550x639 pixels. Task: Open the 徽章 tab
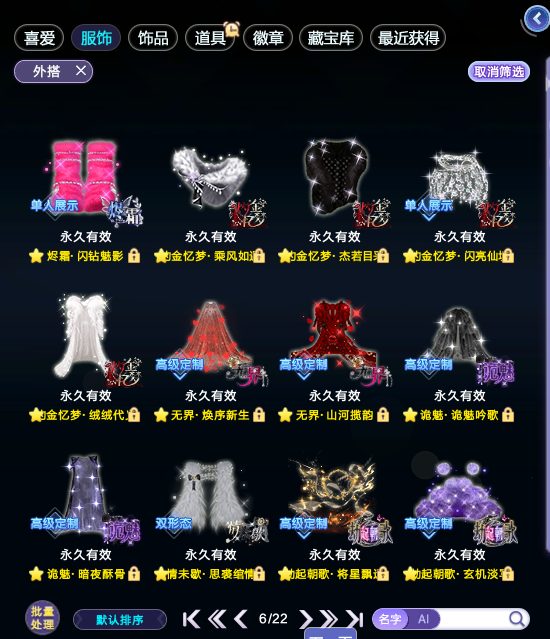268,38
